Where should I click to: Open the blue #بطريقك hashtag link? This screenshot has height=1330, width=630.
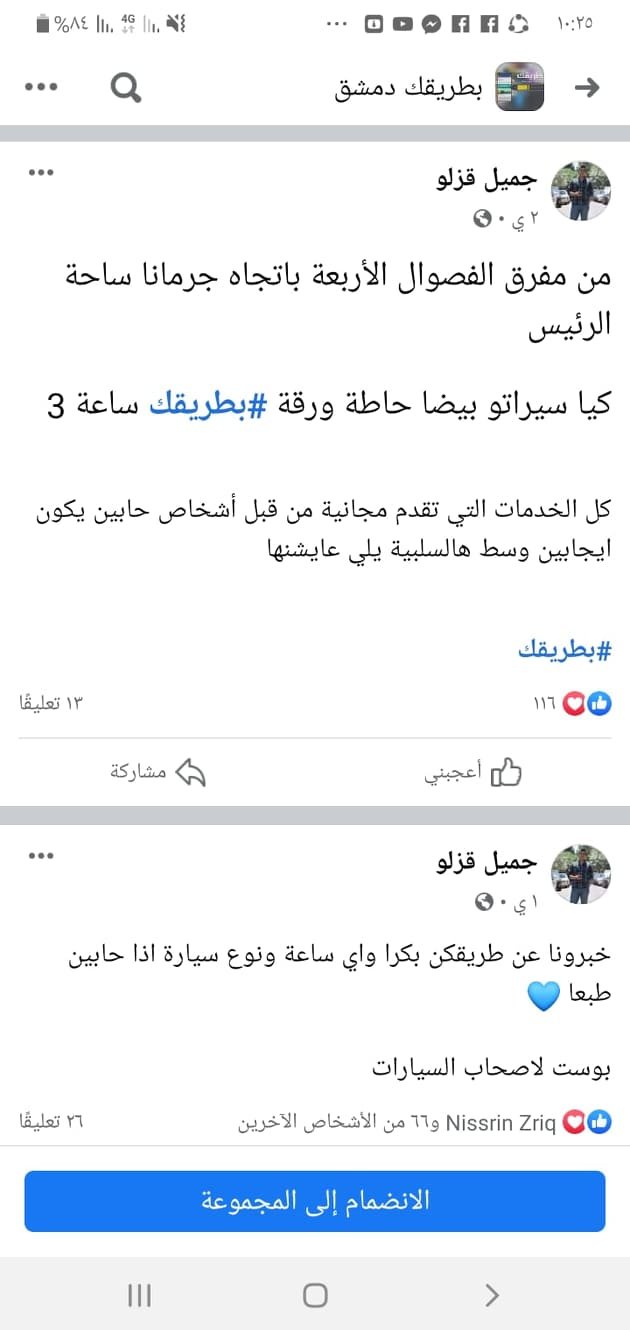(x=565, y=651)
